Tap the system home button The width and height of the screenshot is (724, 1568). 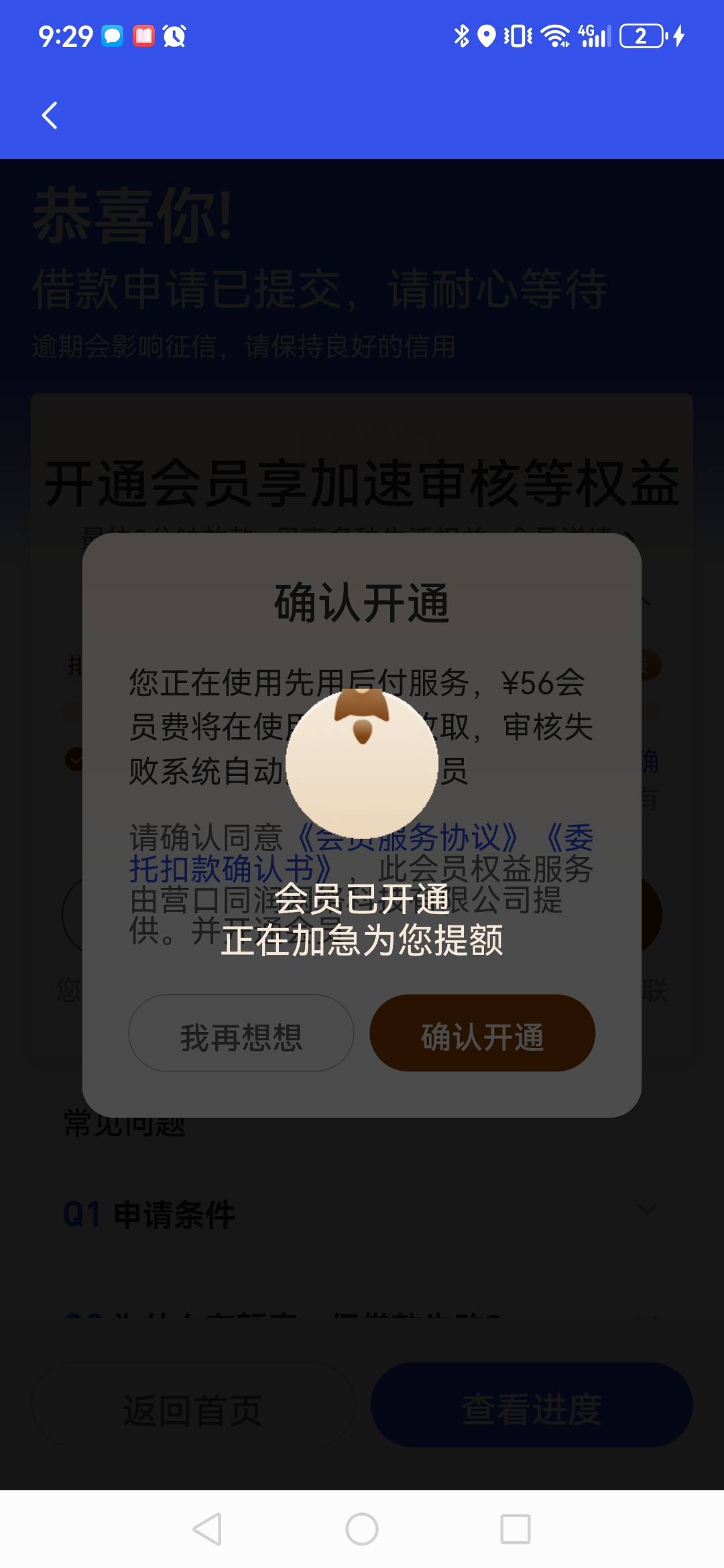click(362, 1529)
